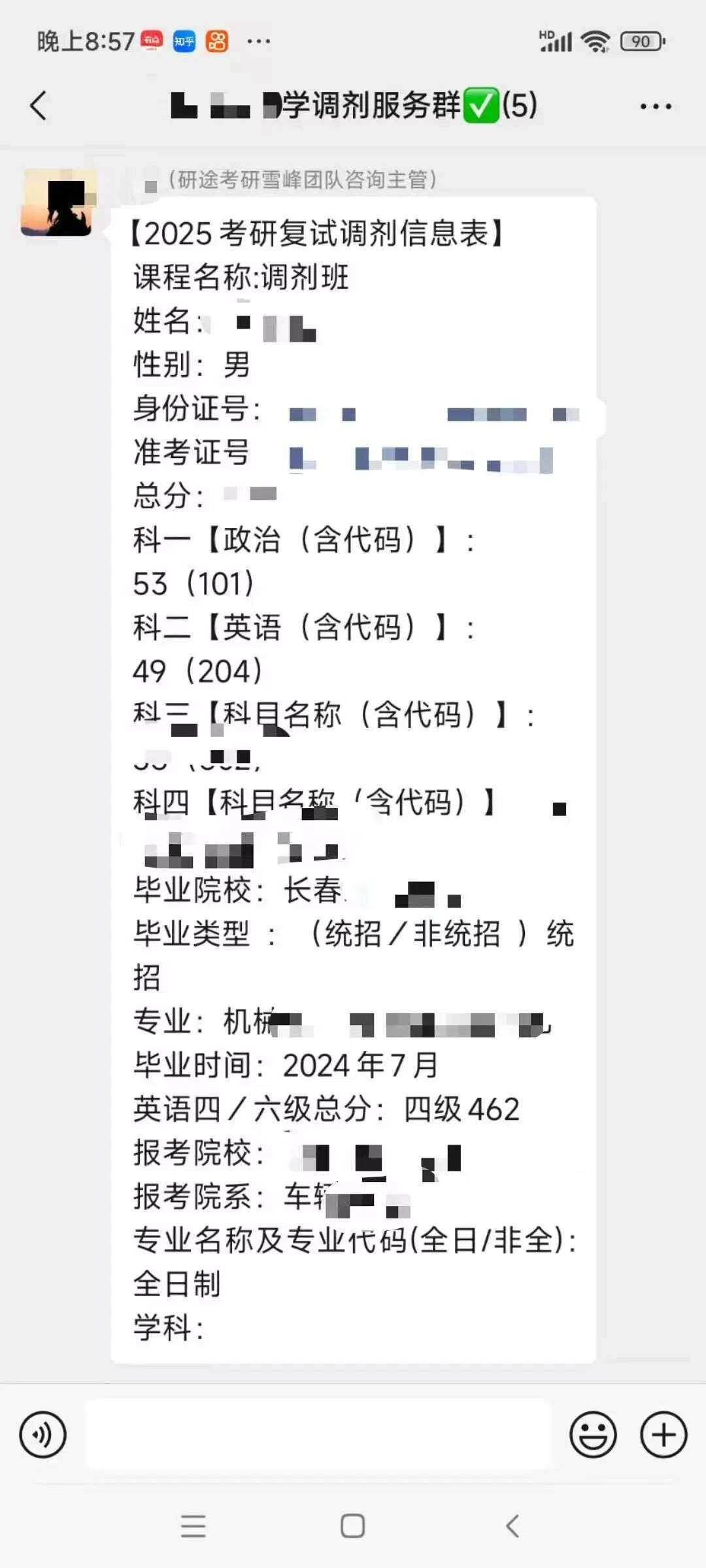The height and width of the screenshot is (1568, 706).
Task: Open the emoji picker
Action: tap(593, 1435)
